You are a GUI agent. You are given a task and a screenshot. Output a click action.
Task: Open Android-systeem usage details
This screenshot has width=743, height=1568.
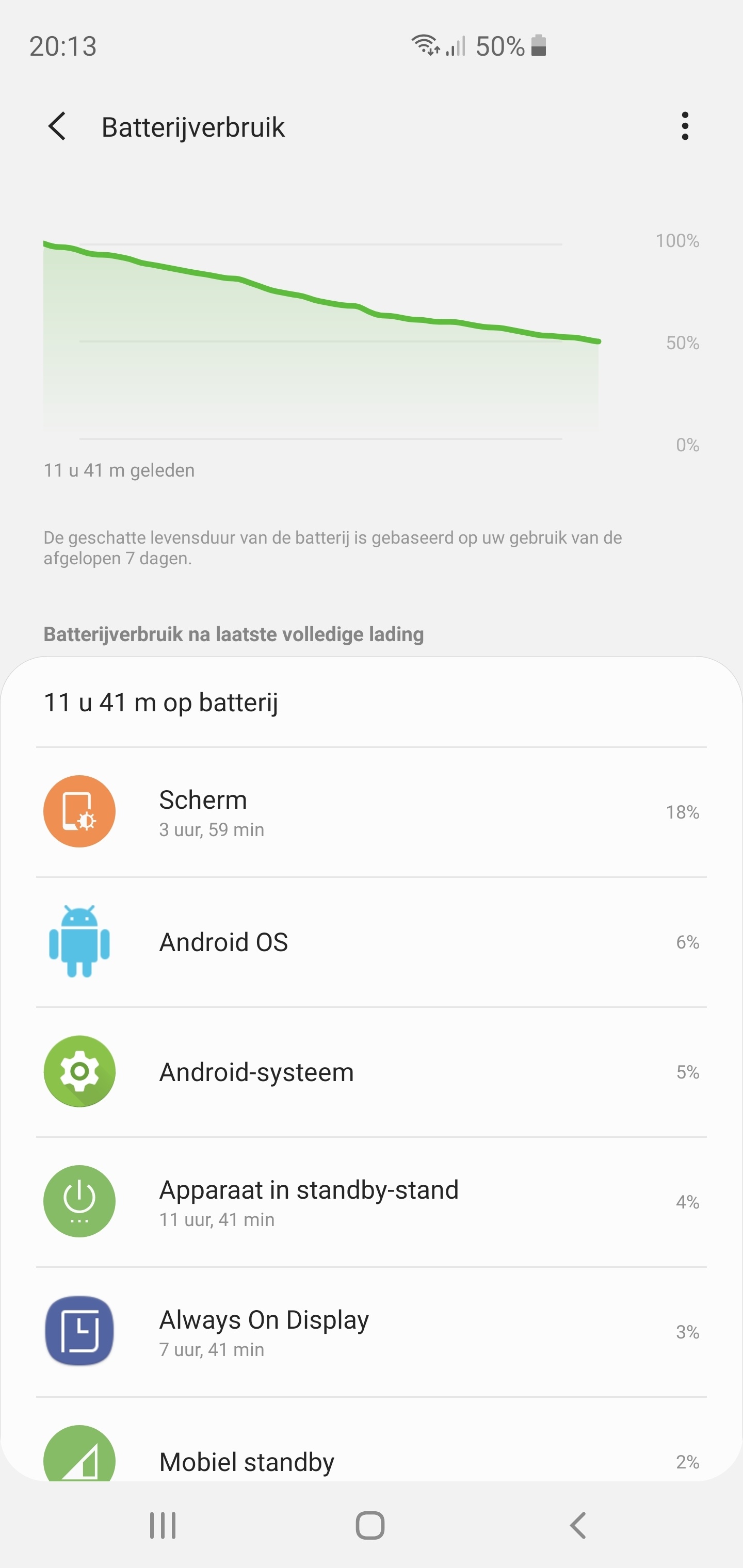click(x=370, y=1072)
